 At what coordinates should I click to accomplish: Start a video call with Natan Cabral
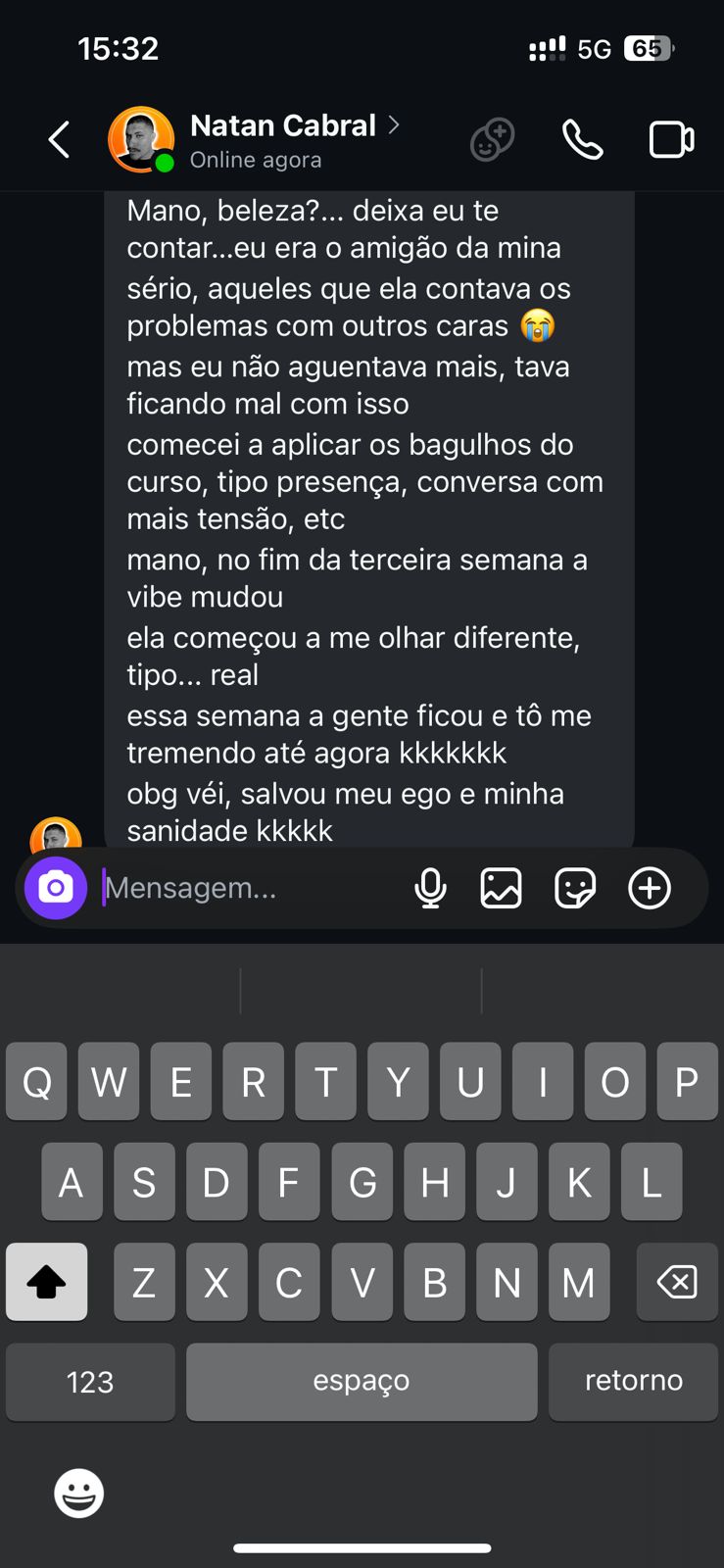point(672,140)
